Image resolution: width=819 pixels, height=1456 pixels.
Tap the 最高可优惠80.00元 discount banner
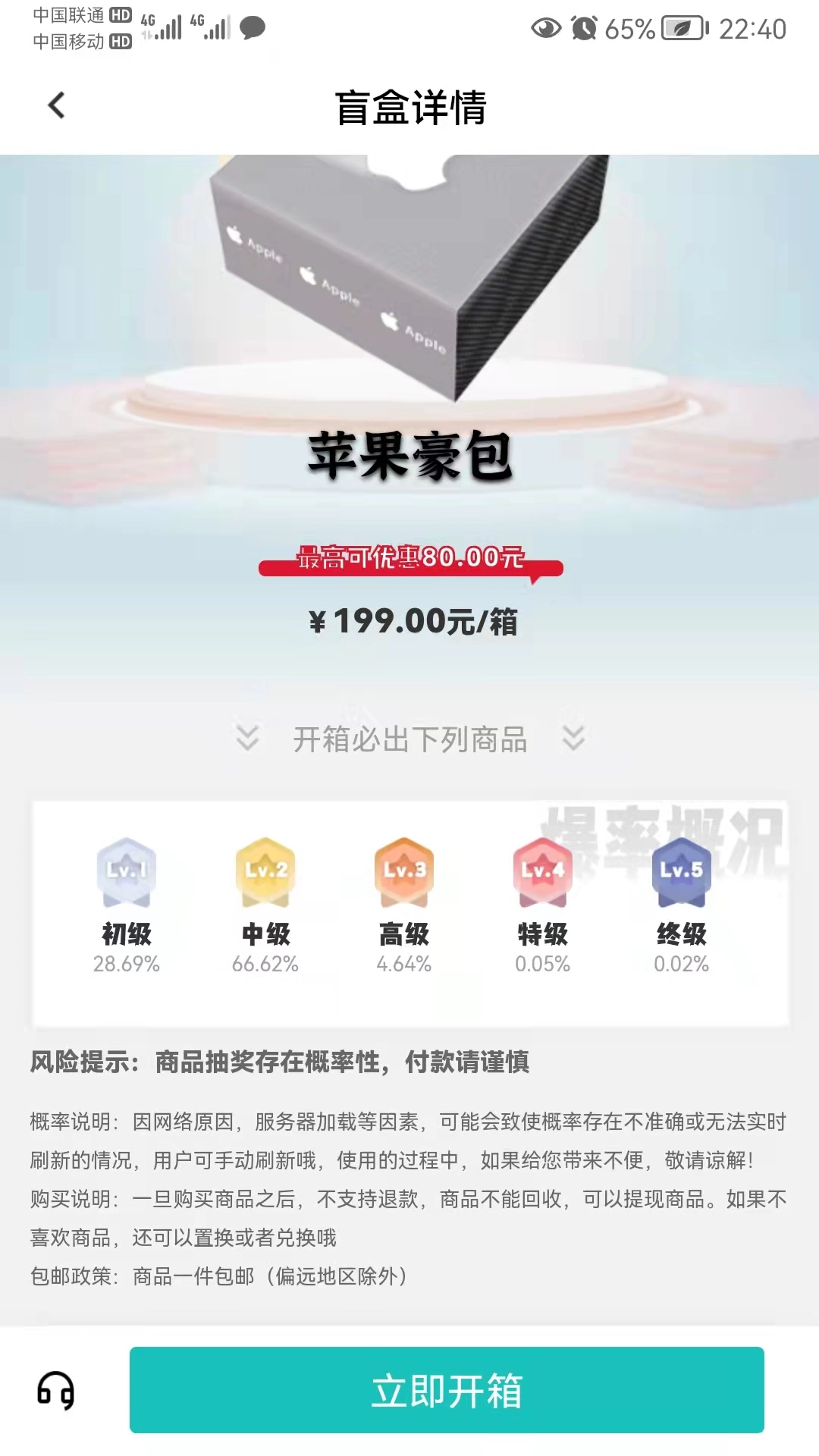pos(409,563)
